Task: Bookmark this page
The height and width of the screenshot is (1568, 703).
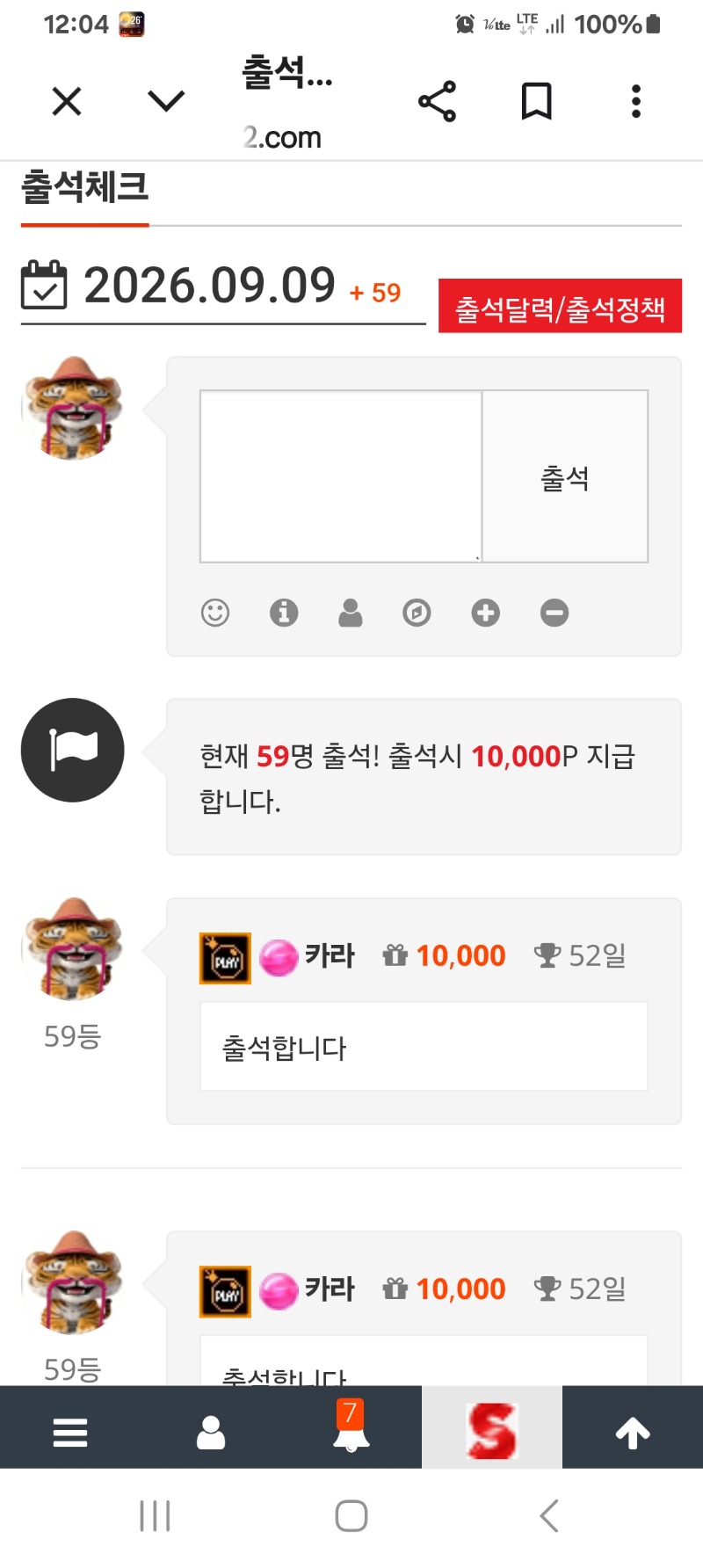Action: pyautogui.click(x=536, y=101)
